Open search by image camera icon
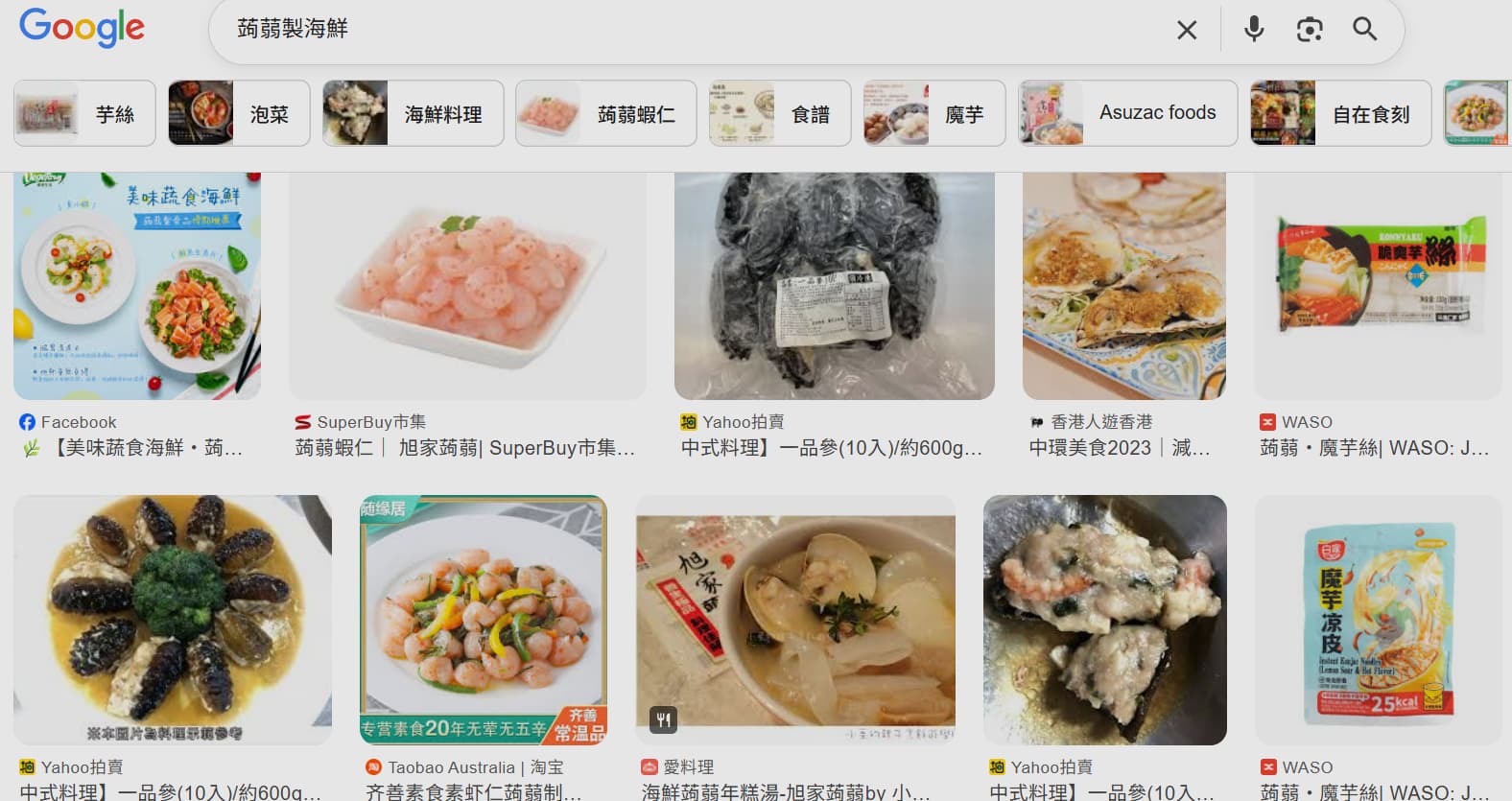Image resolution: width=1512 pixels, height=801 pixels. [x=1309, y=30]
